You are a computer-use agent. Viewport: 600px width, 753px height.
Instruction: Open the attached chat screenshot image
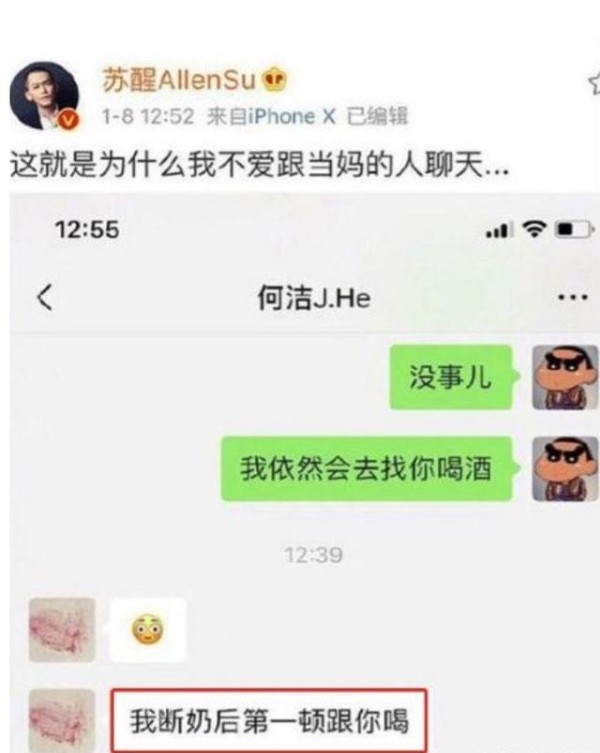point(305,470)
